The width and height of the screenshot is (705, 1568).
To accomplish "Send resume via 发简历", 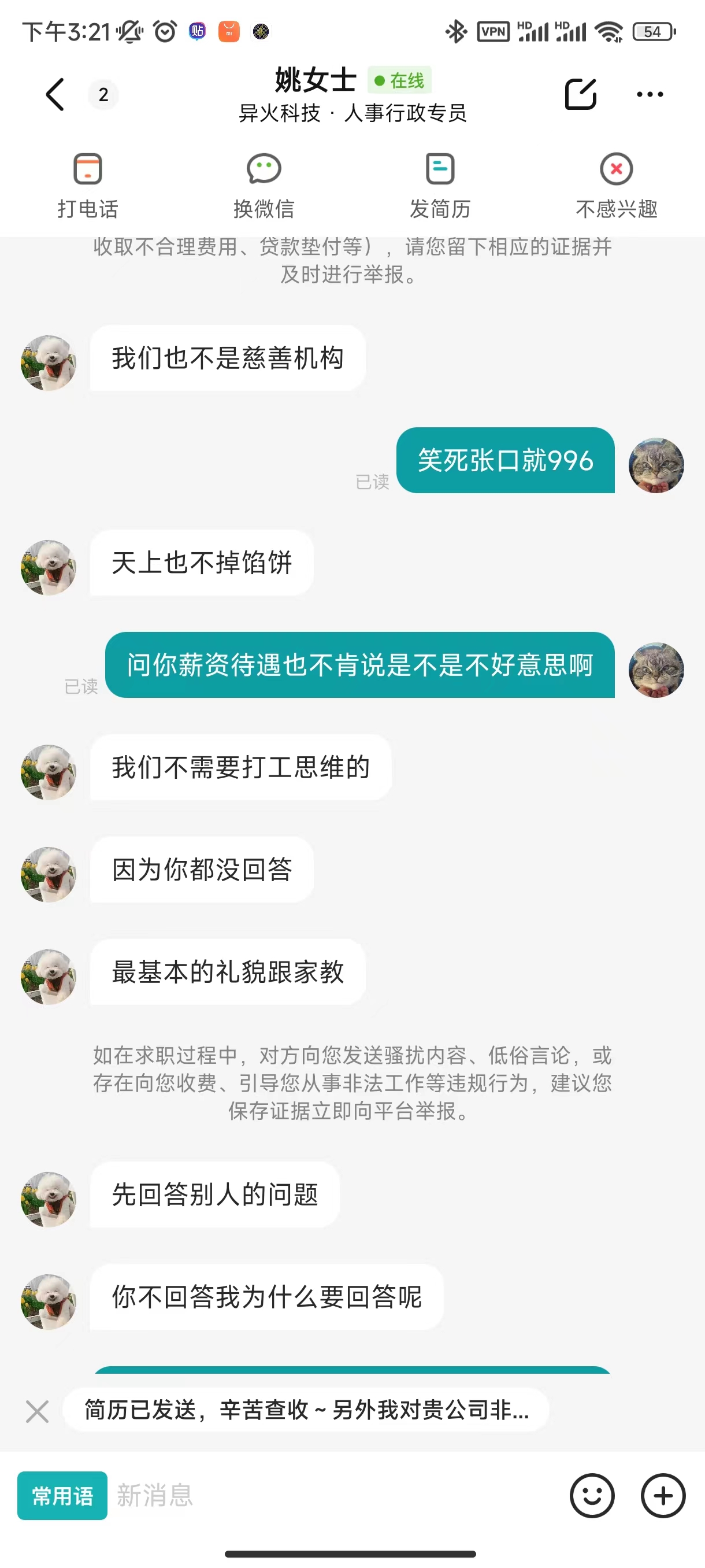I will [440, 185].
